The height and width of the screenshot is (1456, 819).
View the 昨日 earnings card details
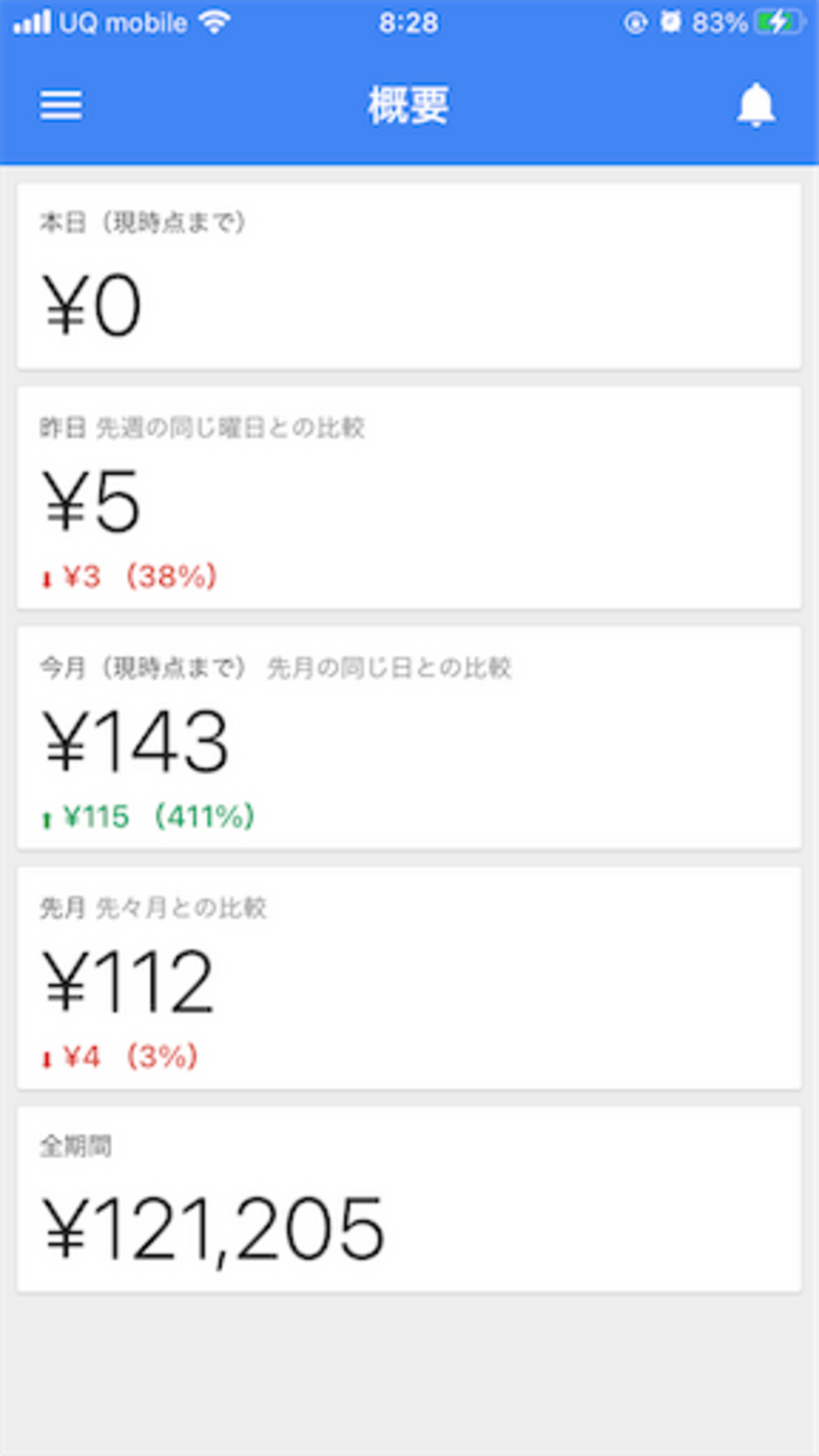point(409,498)
